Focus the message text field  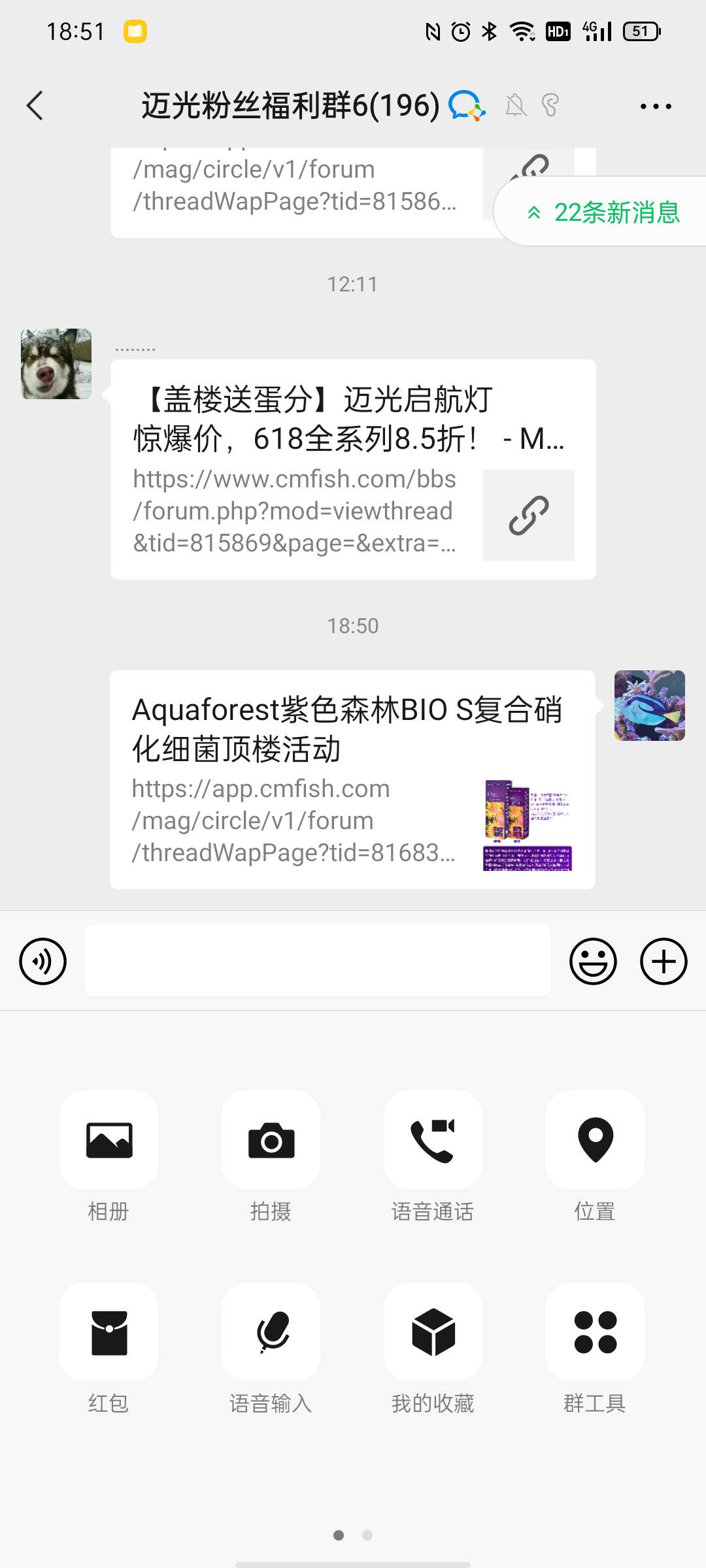[x=318, y=960]
